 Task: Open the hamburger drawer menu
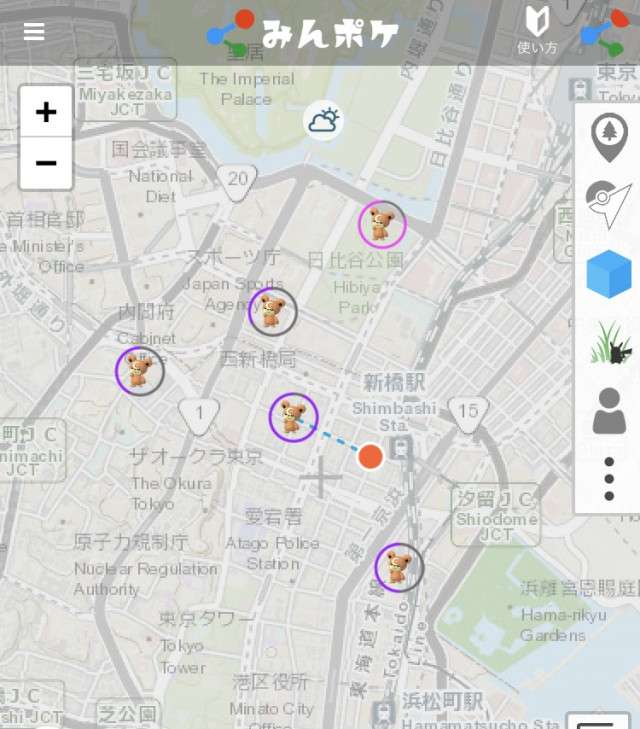click(34, 32)
